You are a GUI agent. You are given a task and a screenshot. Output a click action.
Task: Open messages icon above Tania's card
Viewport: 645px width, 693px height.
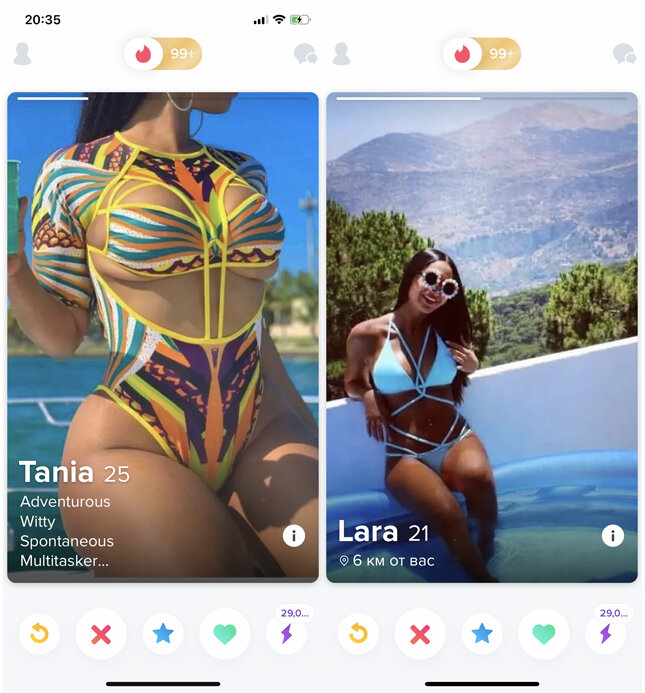pos(305,54)
